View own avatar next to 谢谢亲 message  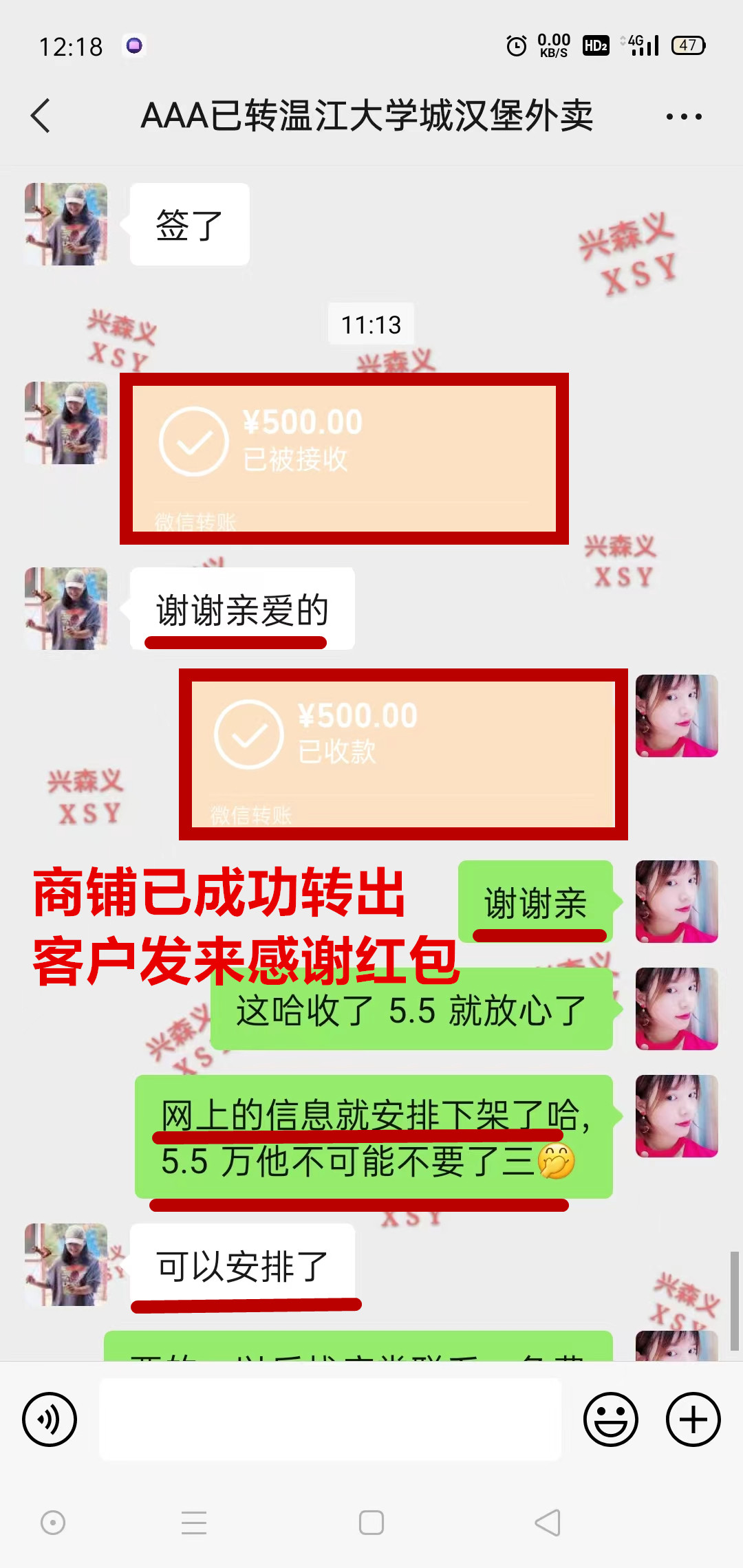coord(677,902)
